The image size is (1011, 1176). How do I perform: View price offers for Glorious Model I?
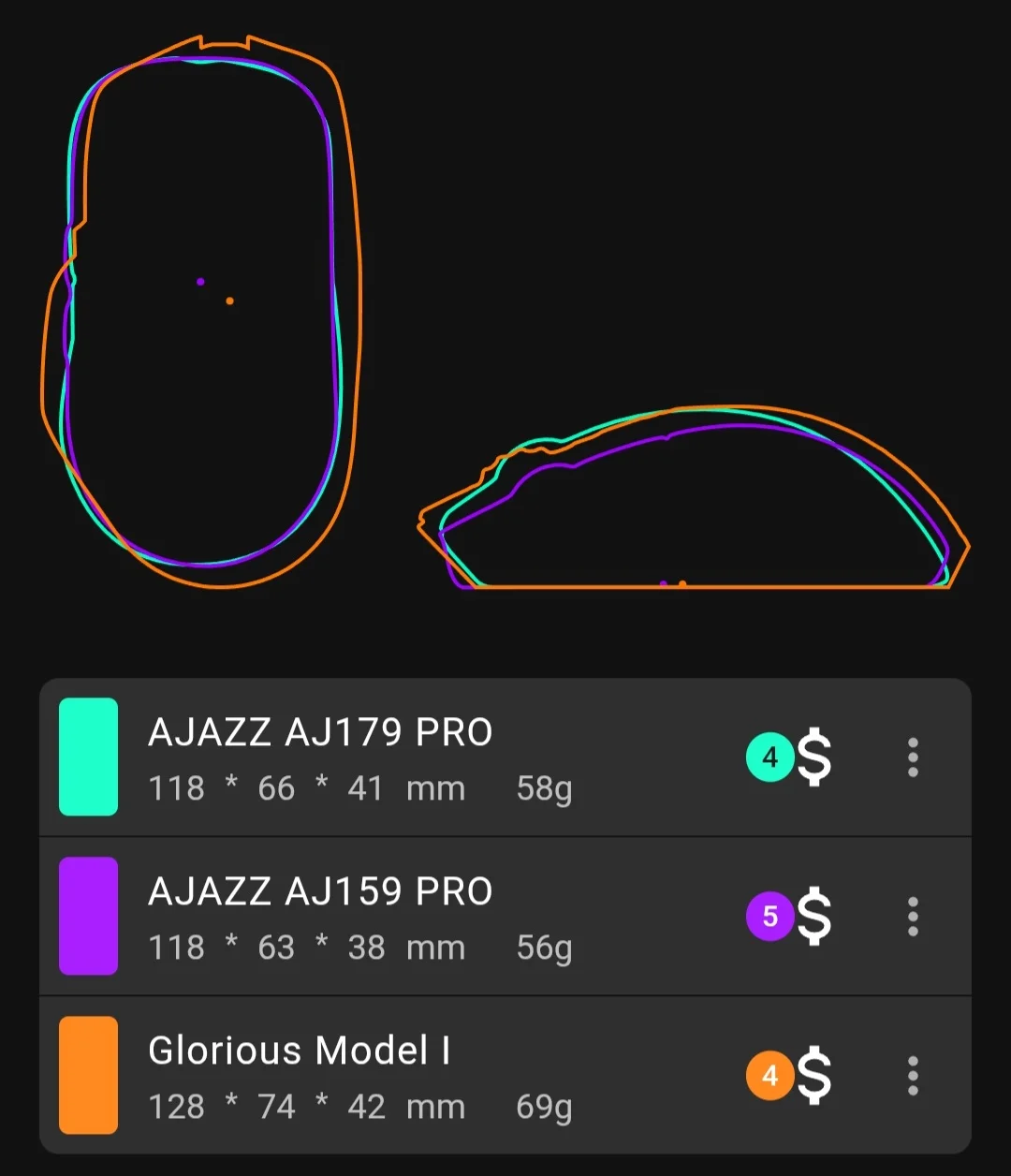[791, 1076]
